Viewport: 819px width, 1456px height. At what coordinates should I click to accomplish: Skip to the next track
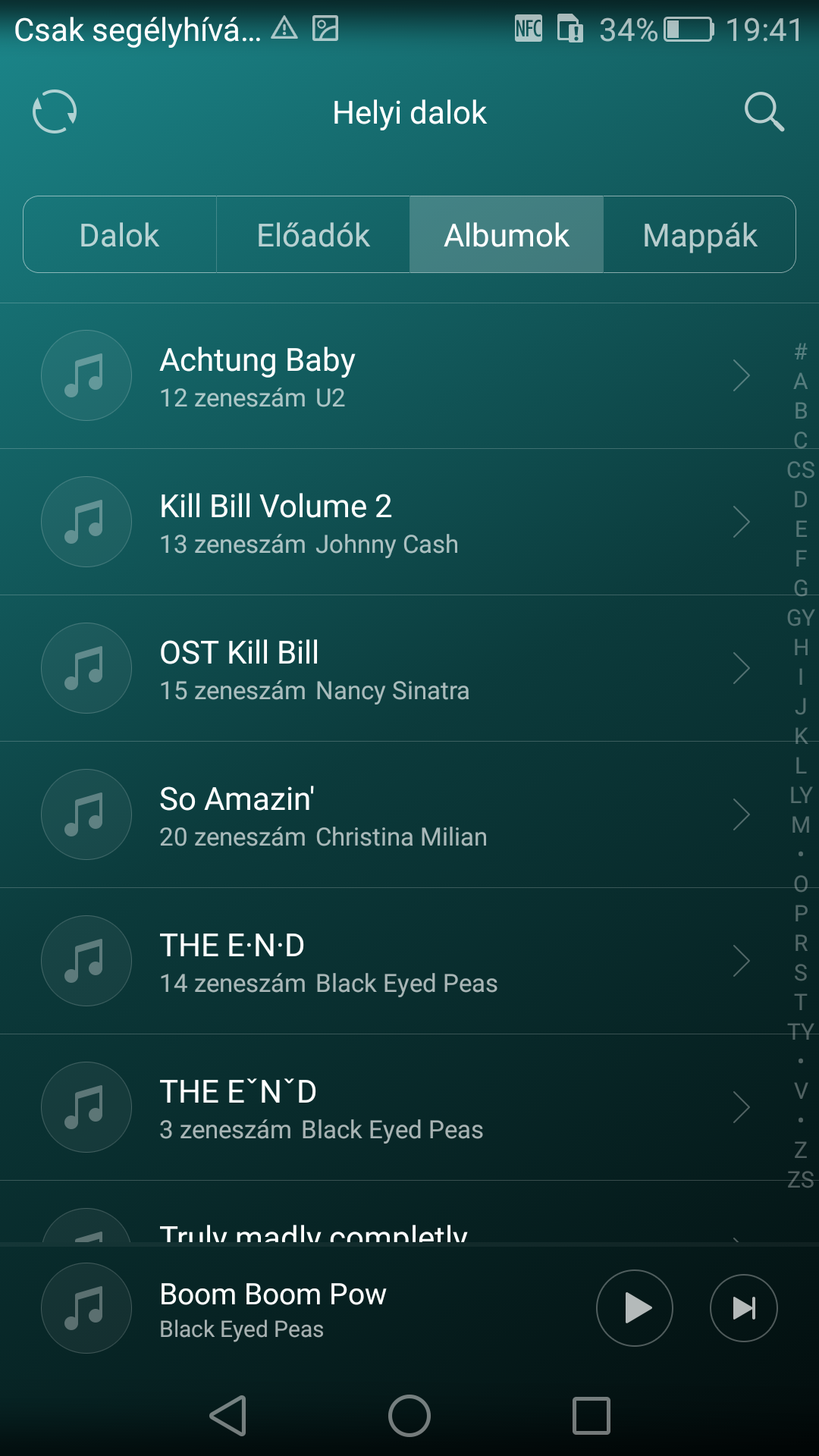click(x=743, y=1308)
